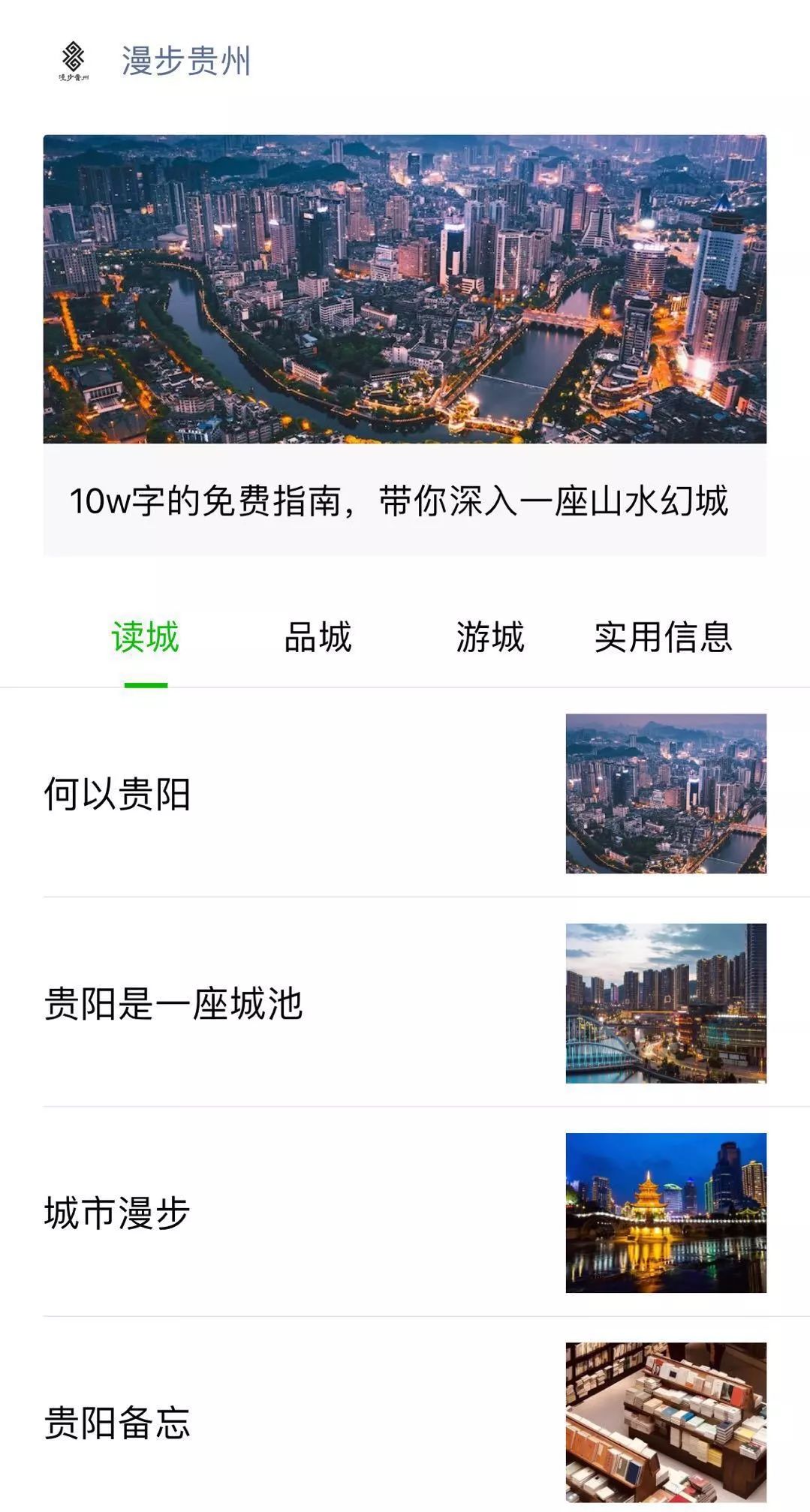The image size is (810, 1512).
Task: View the 实用信息 tab
Action: click(664, 636)
